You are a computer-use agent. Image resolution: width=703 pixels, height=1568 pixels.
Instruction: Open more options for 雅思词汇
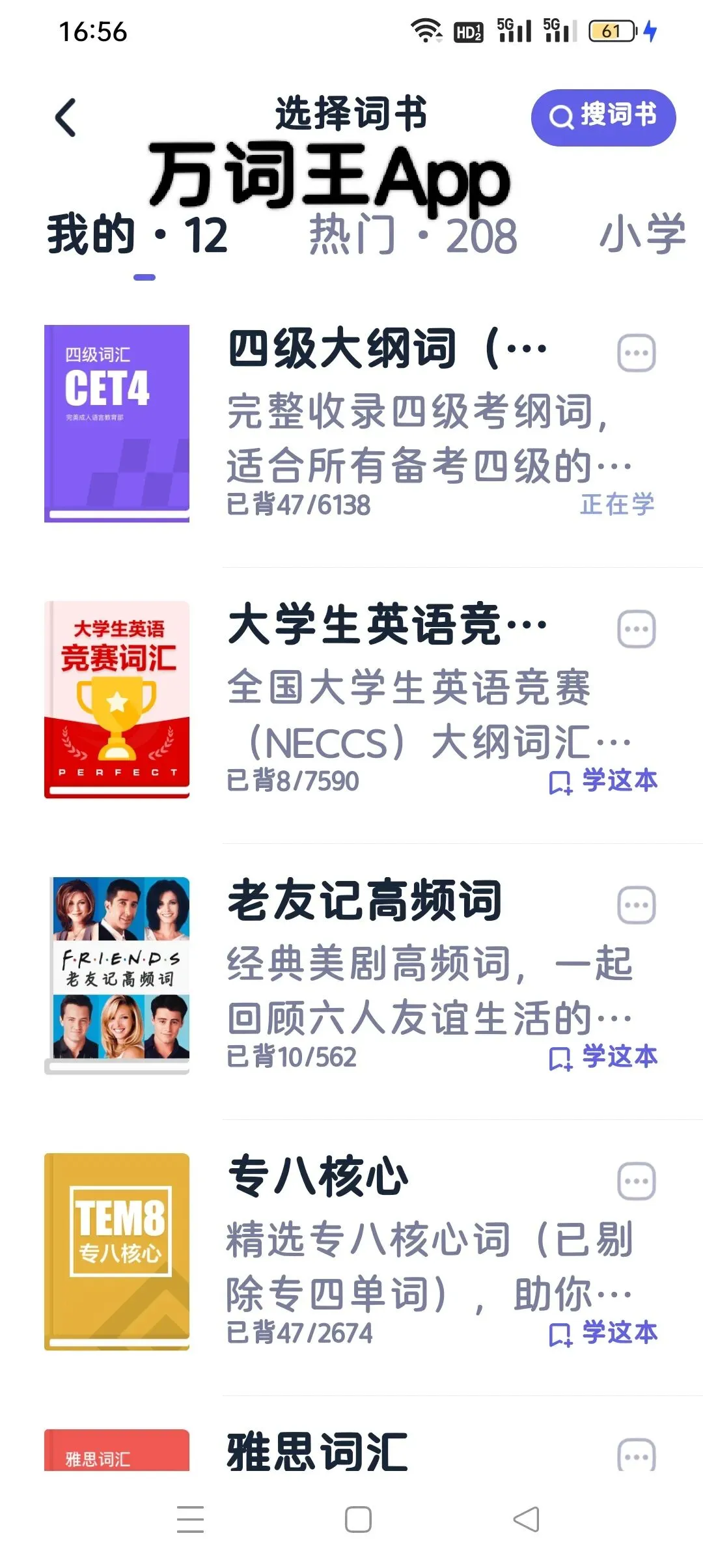pos(636,1456)
